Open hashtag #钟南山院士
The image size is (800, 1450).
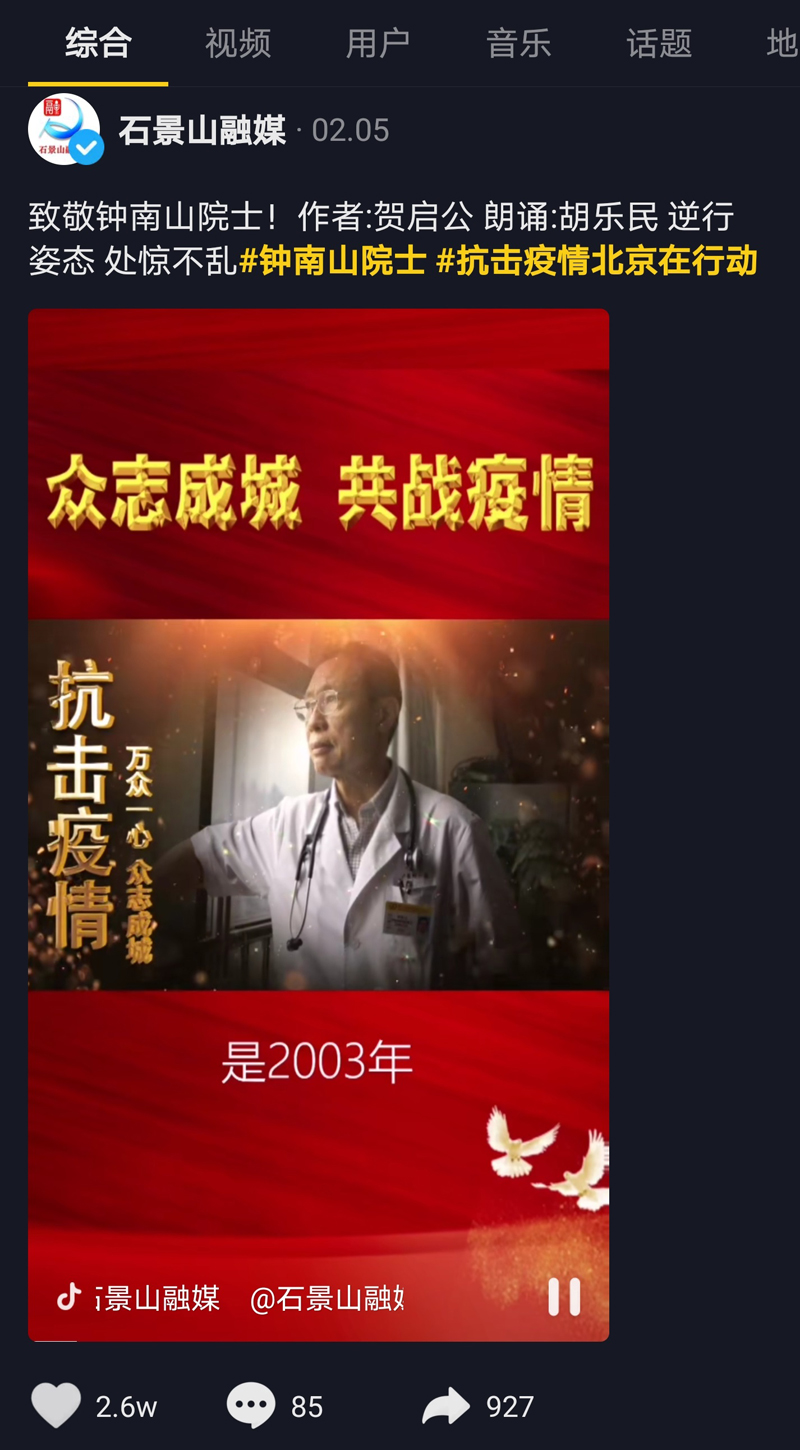click(332, 262)
